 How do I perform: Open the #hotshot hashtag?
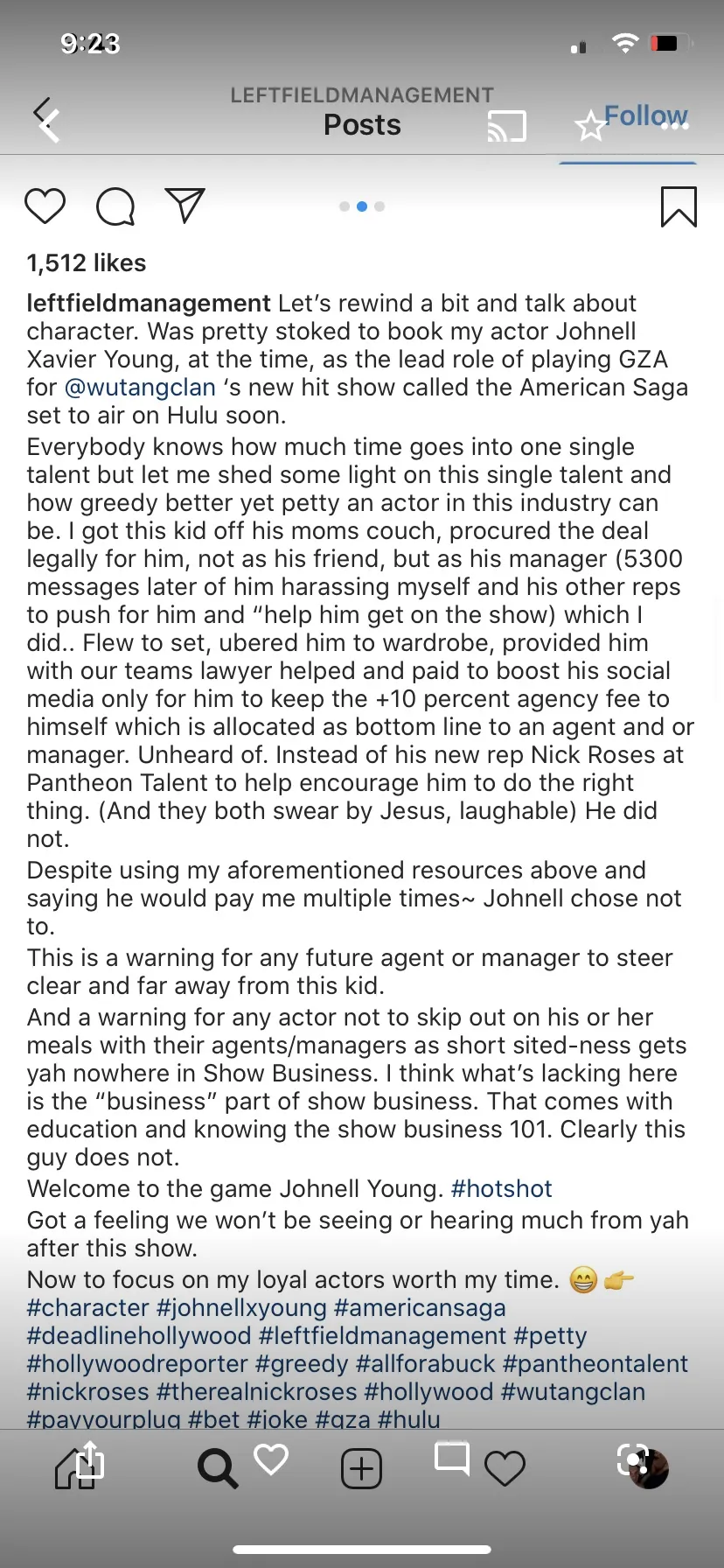coord(501,1189)
